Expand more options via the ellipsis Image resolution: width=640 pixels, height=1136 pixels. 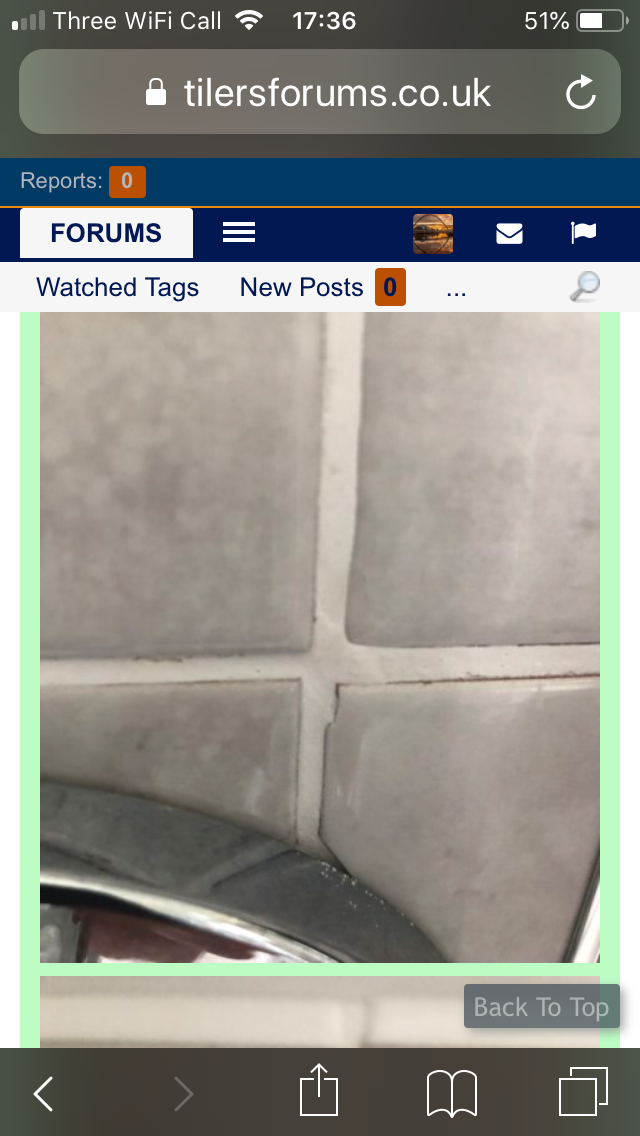(457, 288)
